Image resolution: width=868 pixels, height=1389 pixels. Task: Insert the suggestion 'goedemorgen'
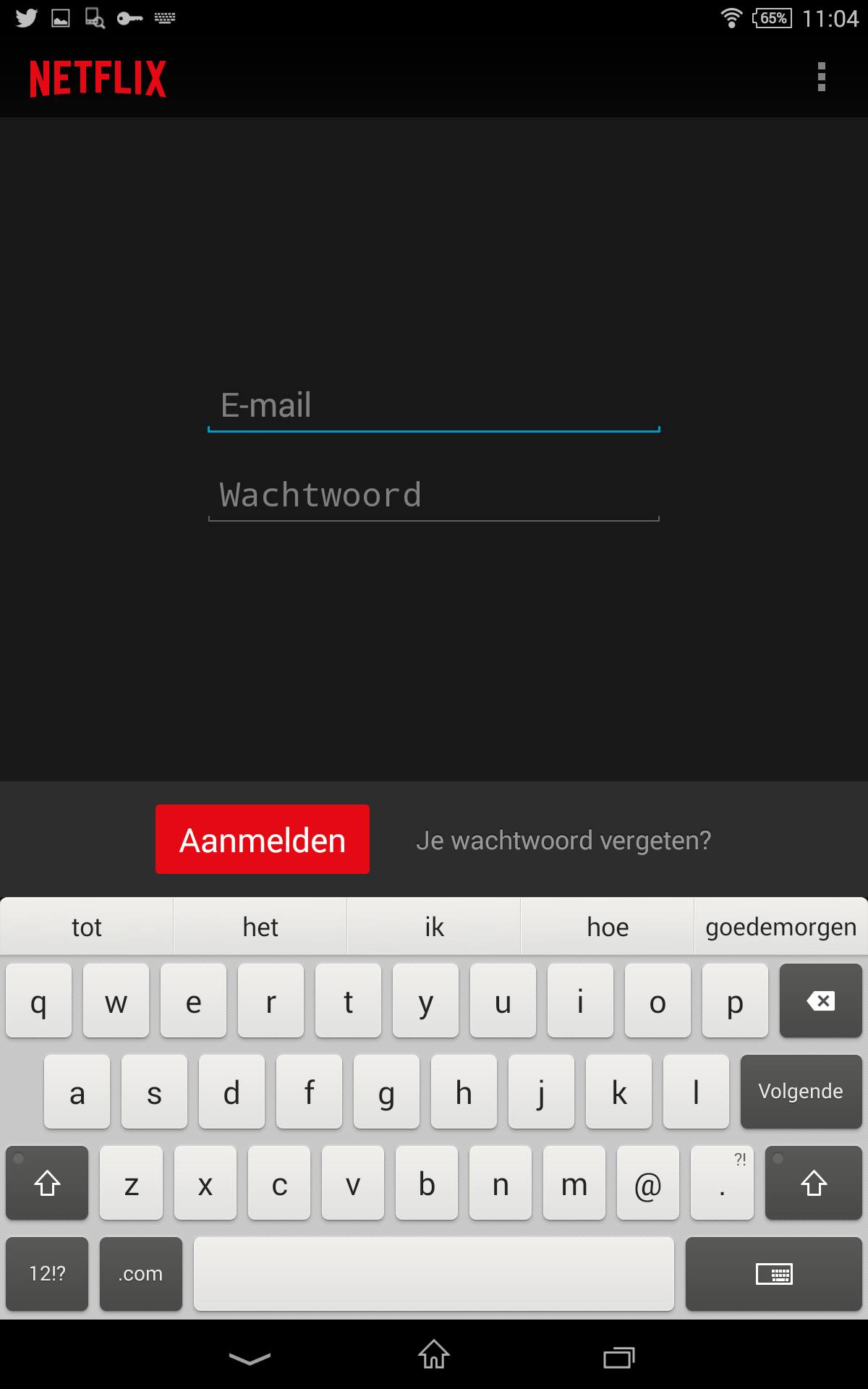(780, 927)
